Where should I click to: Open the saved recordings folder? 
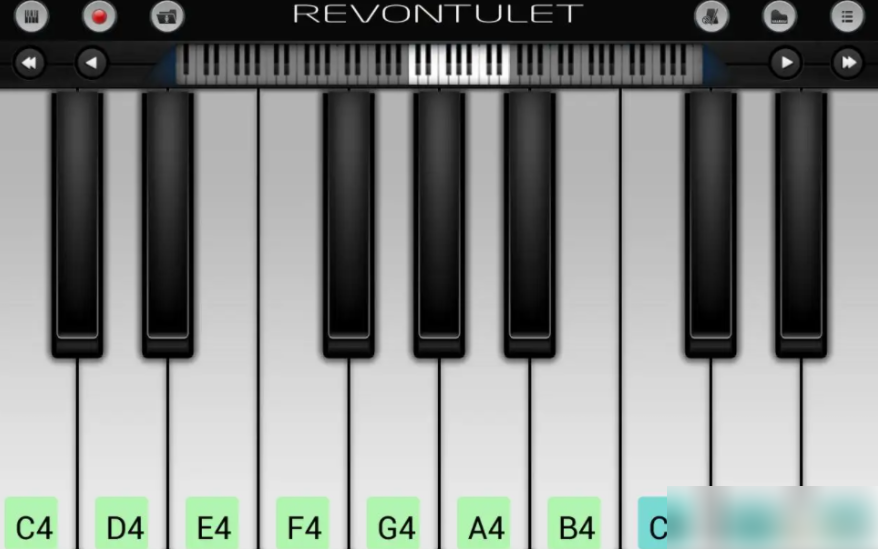tap(167, 16)
